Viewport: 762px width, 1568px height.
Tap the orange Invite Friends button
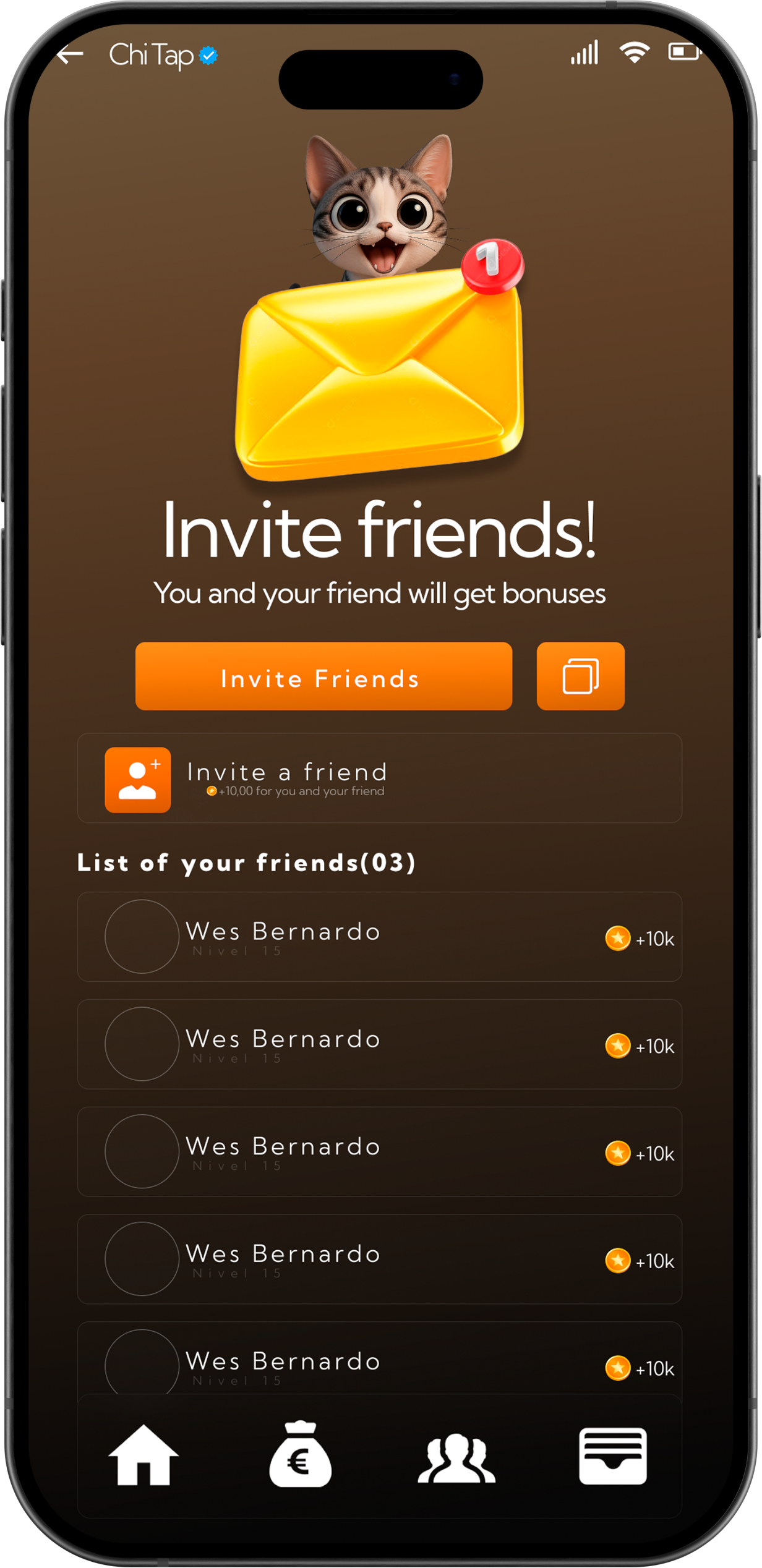tap(323, 676)
